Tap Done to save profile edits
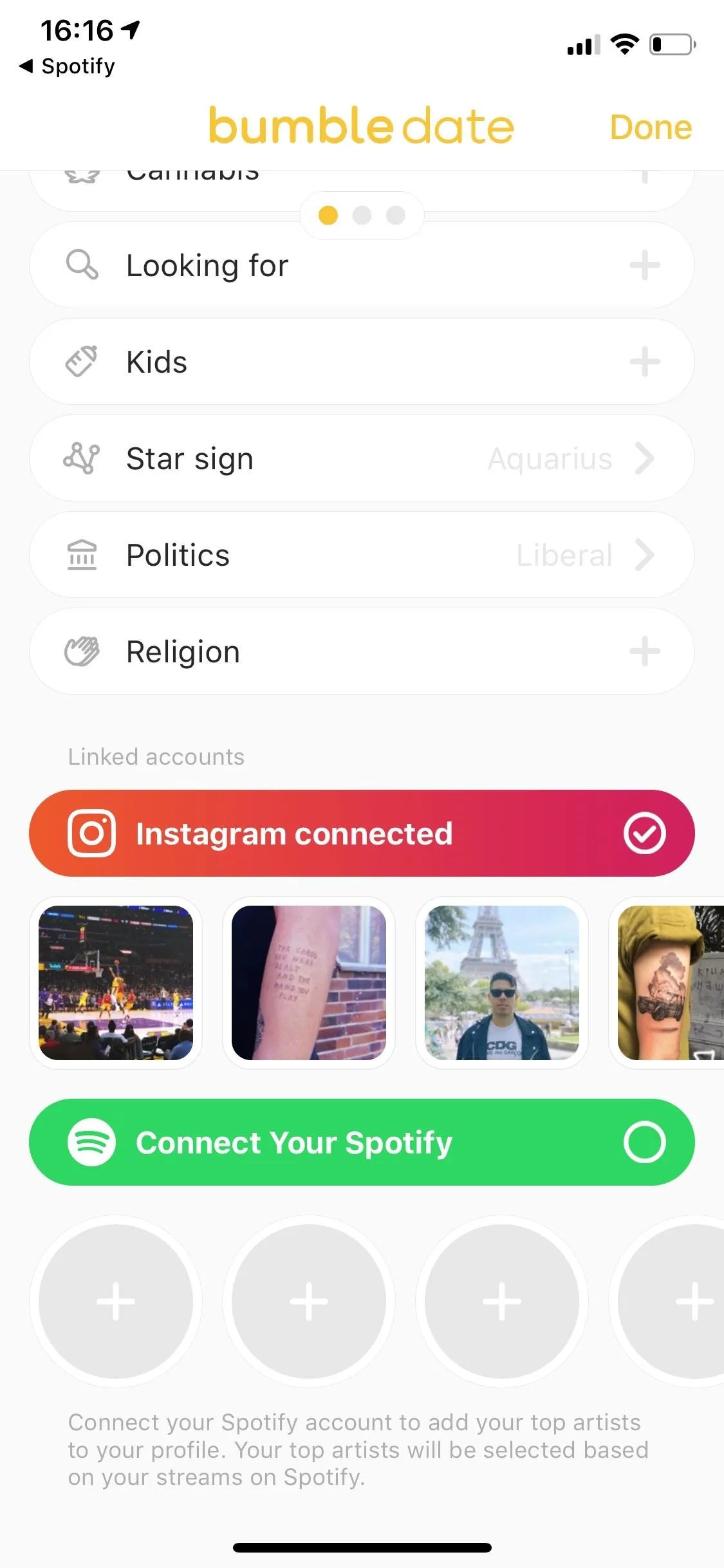The width and height of the screenshot is (724, 1568). tap(651, 127)
